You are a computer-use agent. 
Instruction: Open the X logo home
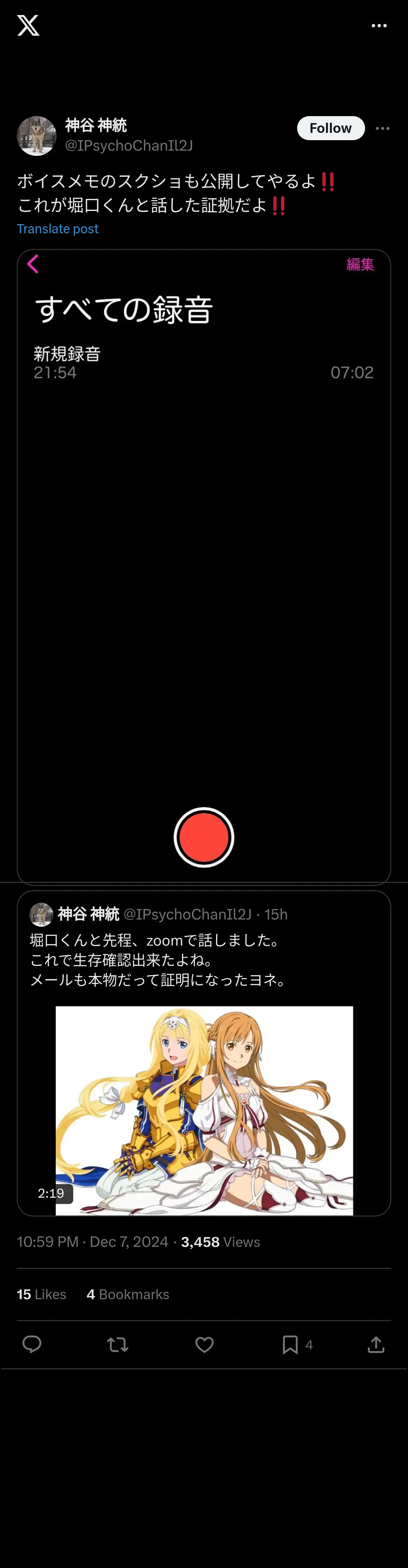[28, 25]
